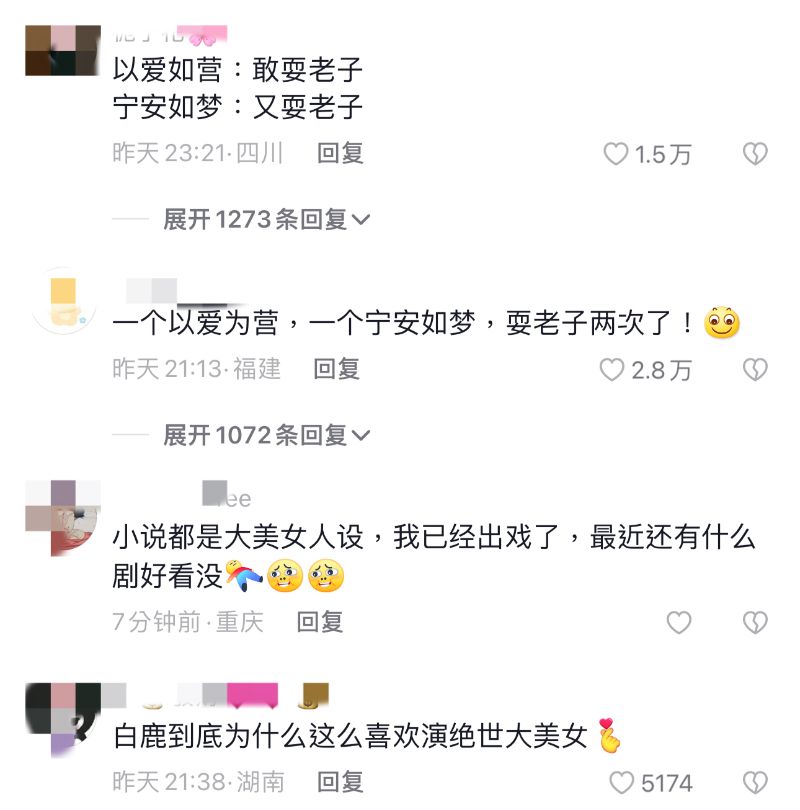Expand the 1273 replies
This screenshot has height=810, width=800.
tap(266, 219)
